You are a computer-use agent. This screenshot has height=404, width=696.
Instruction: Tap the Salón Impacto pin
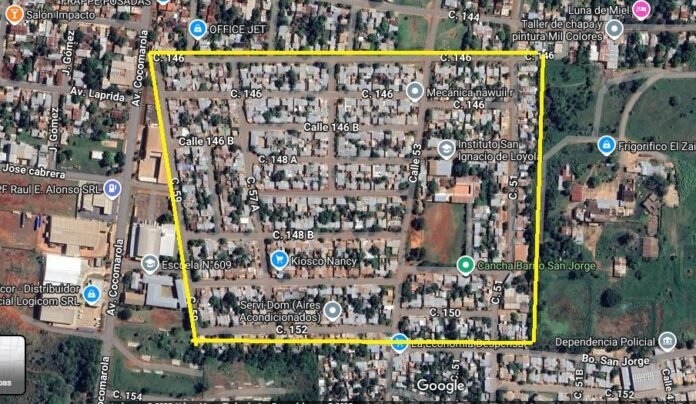pyautogui.click(x=15, y=13)
